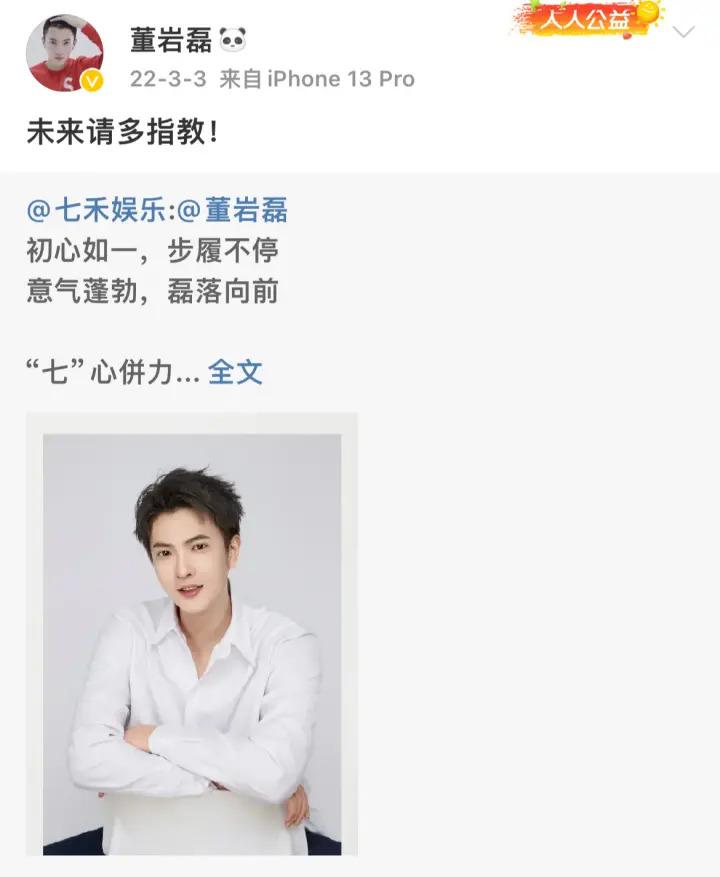Viewport: 720px width, 877px height.
Task: Open the 人人公益 badge
Action: tap(588, 18)
